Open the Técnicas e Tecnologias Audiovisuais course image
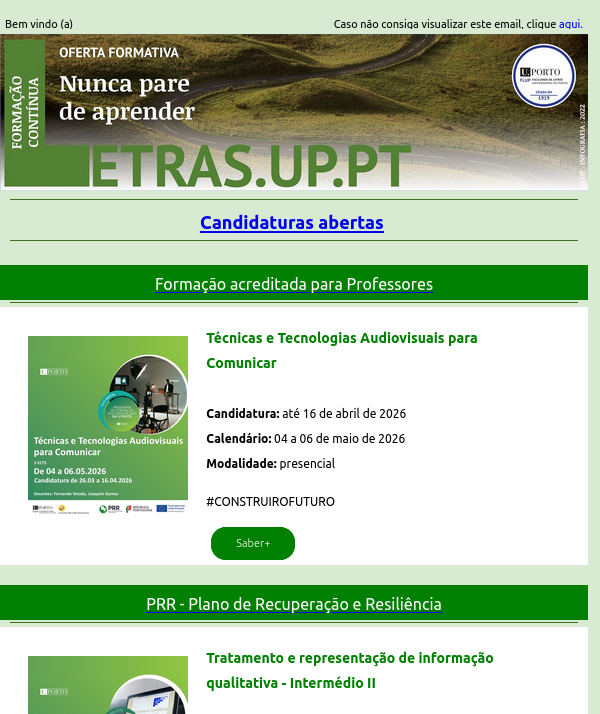This screenshot has height=714, width=600. 108,425
